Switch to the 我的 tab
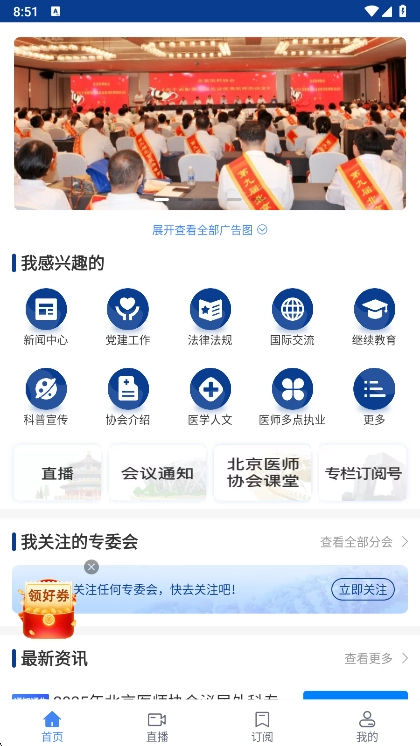Viewport: 420px width, 746px height. 367,726
